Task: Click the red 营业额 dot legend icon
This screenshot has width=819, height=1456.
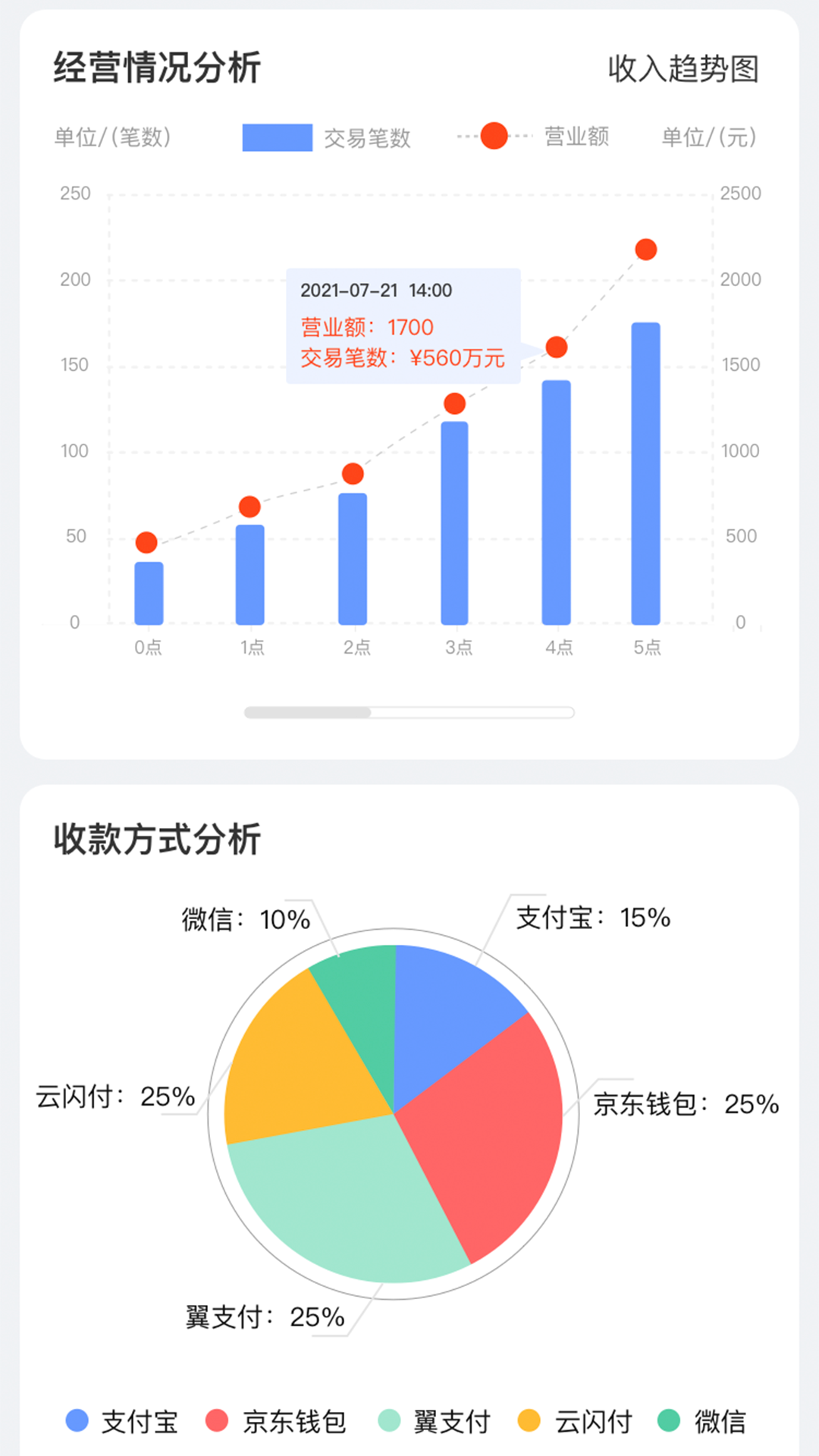Action: 493,136
